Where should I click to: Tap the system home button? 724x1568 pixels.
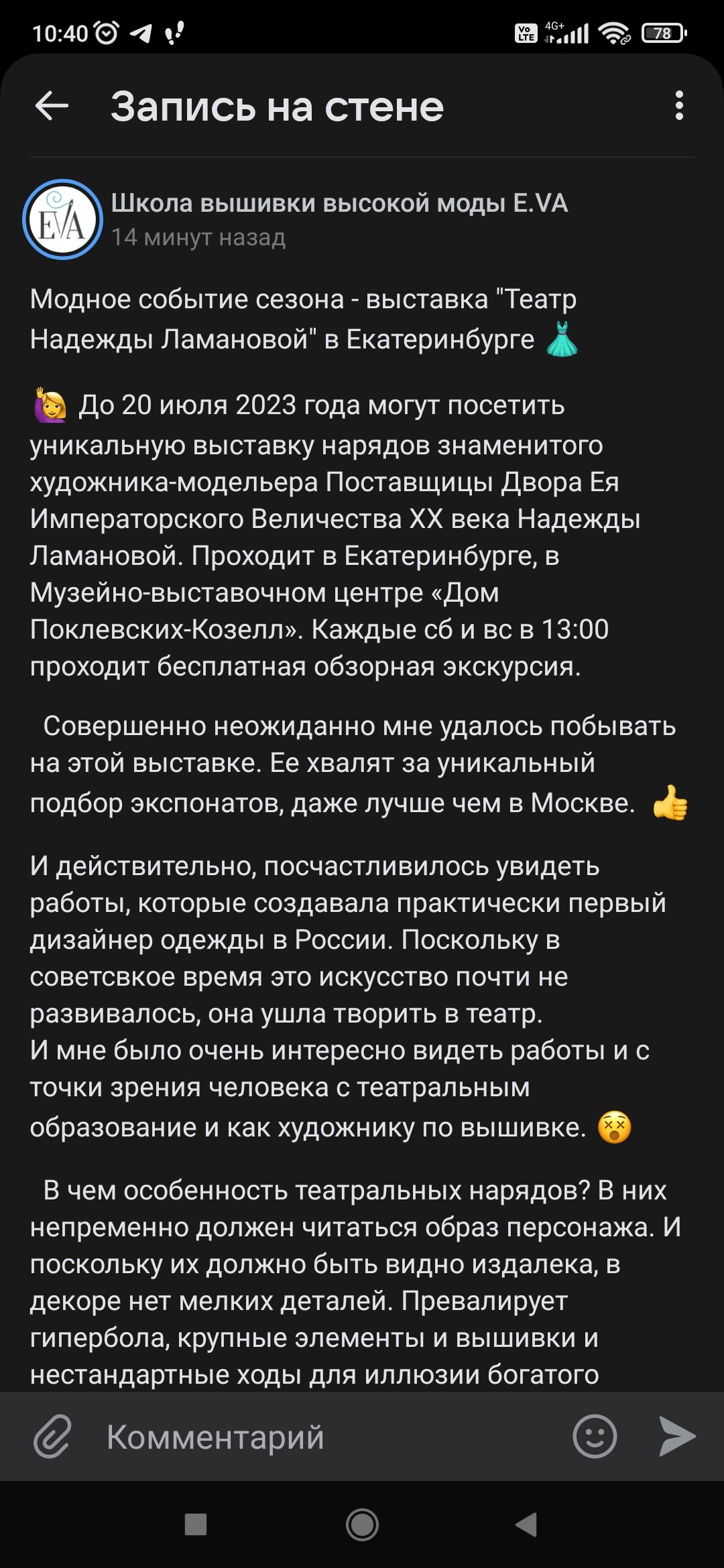click(x=362, y=1525)
